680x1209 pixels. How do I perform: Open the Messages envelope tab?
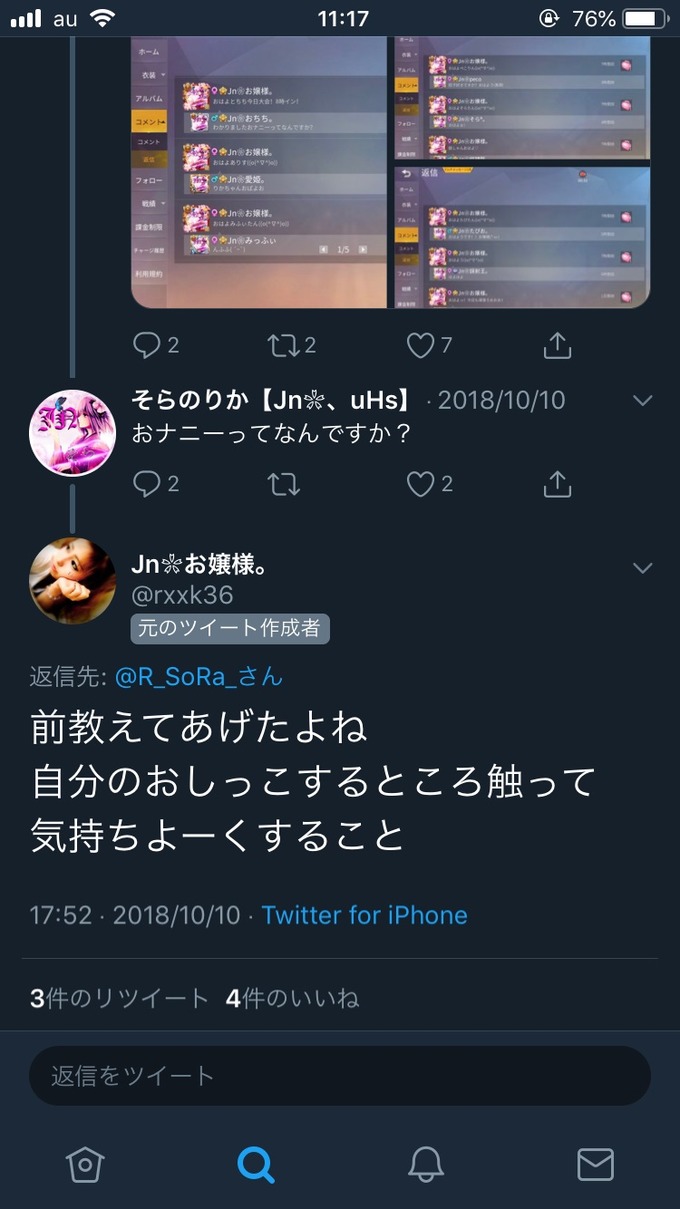pos(595,1164)
